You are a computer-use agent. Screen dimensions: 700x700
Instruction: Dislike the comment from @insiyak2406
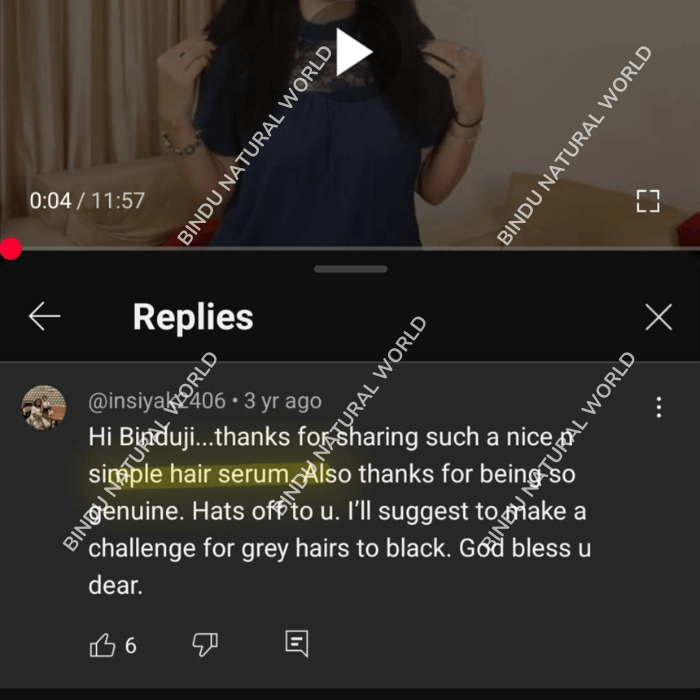point(205,645)
